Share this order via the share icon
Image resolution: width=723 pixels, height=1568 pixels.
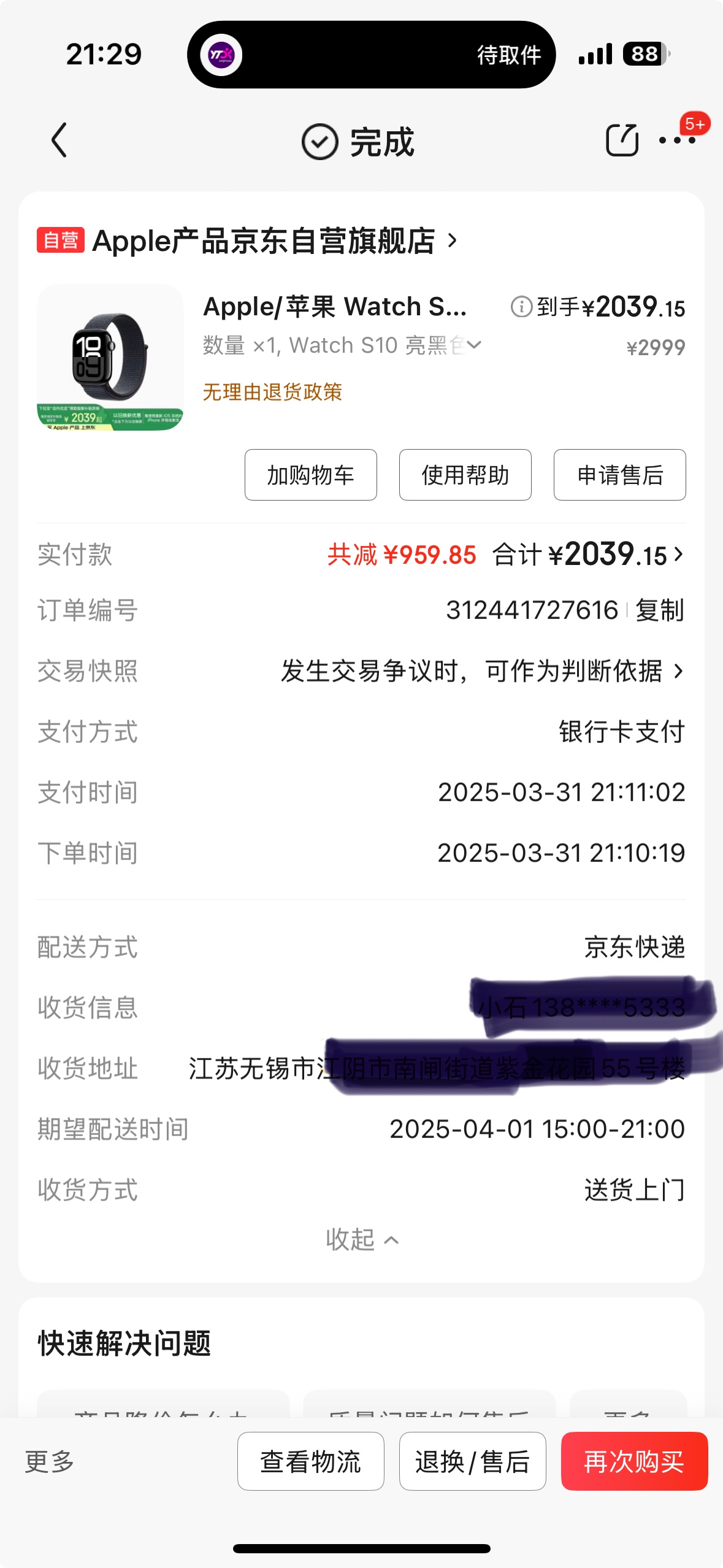[622, 140]
